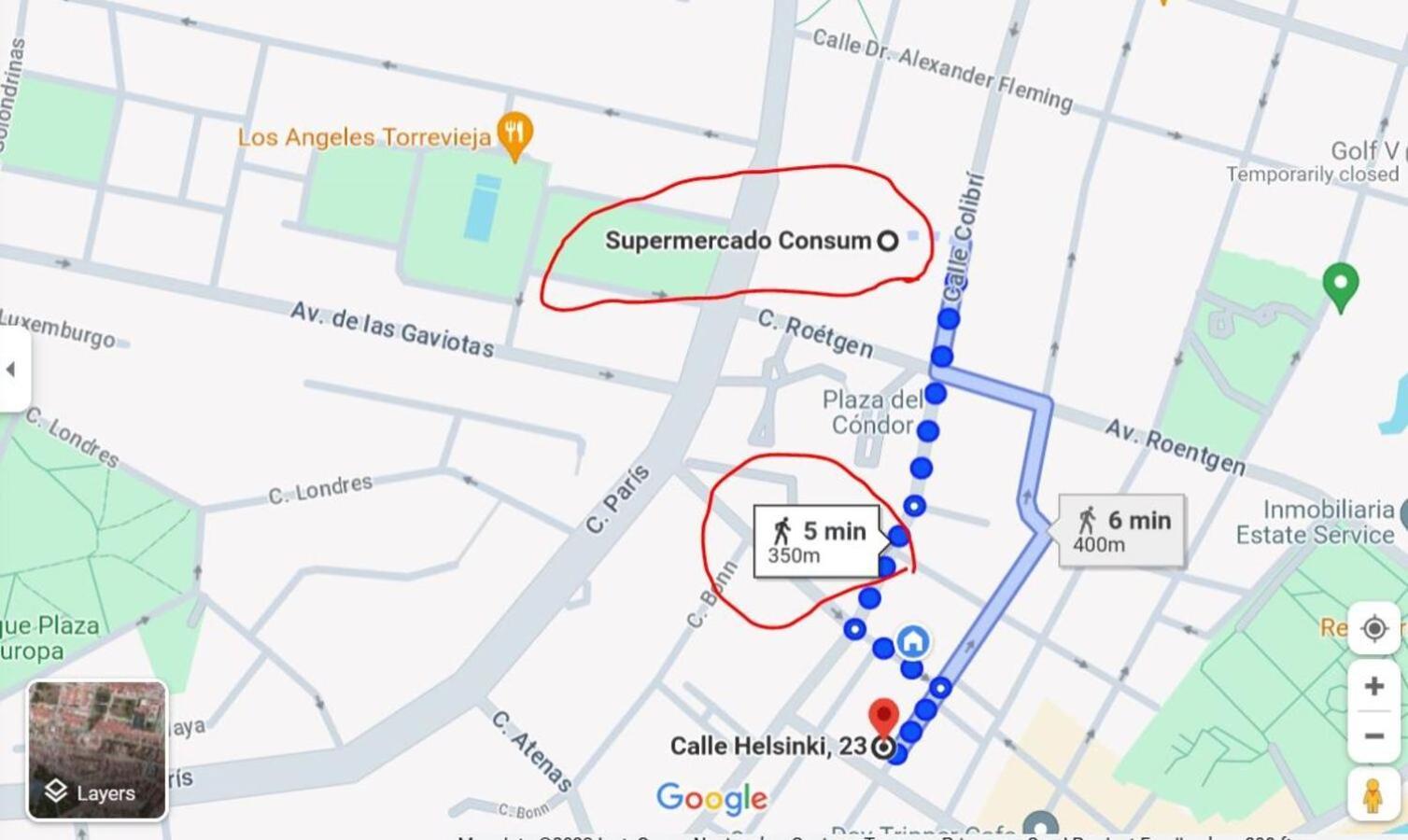Zoom out of the map
This screenshot has width=1408, height=840.
[x=1373, y=736]
